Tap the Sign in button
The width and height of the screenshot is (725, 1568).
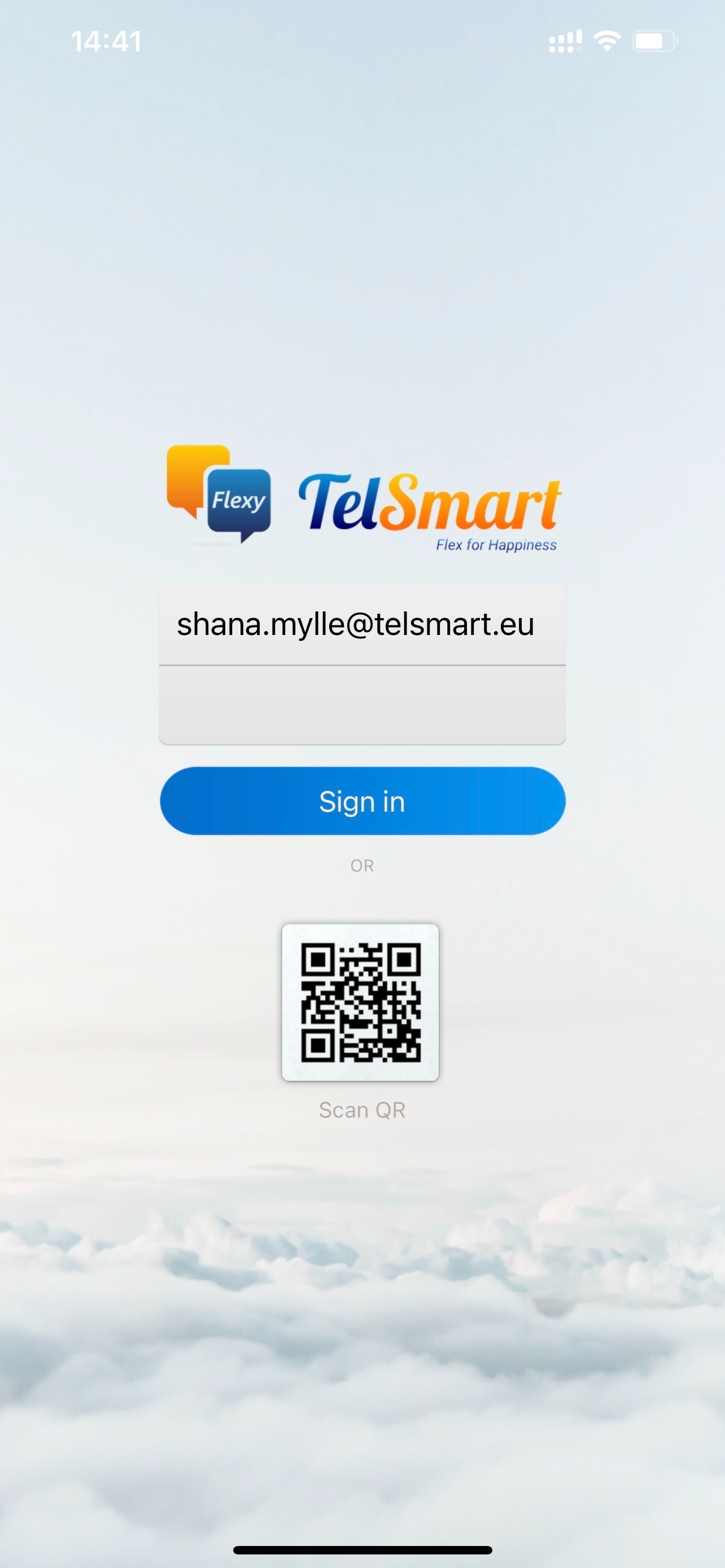click(x=362, y=801)
